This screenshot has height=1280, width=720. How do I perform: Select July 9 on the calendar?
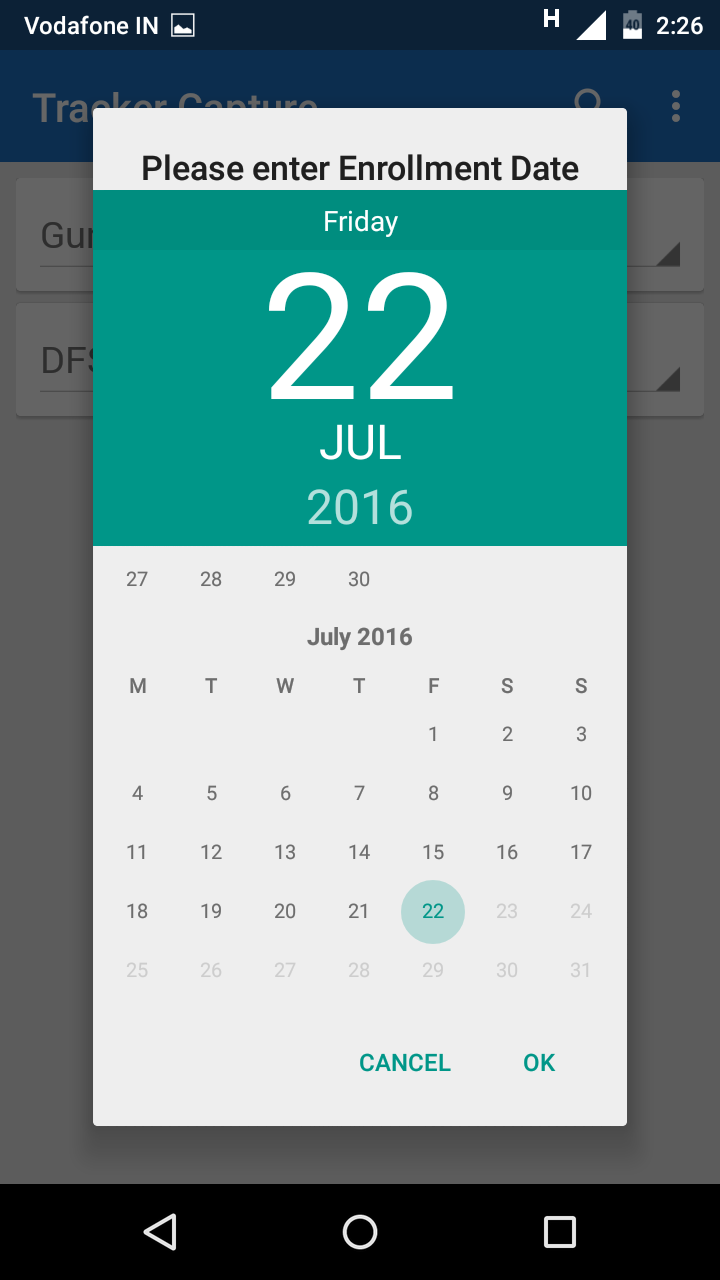pyautogui.click(x=507, y=793)
